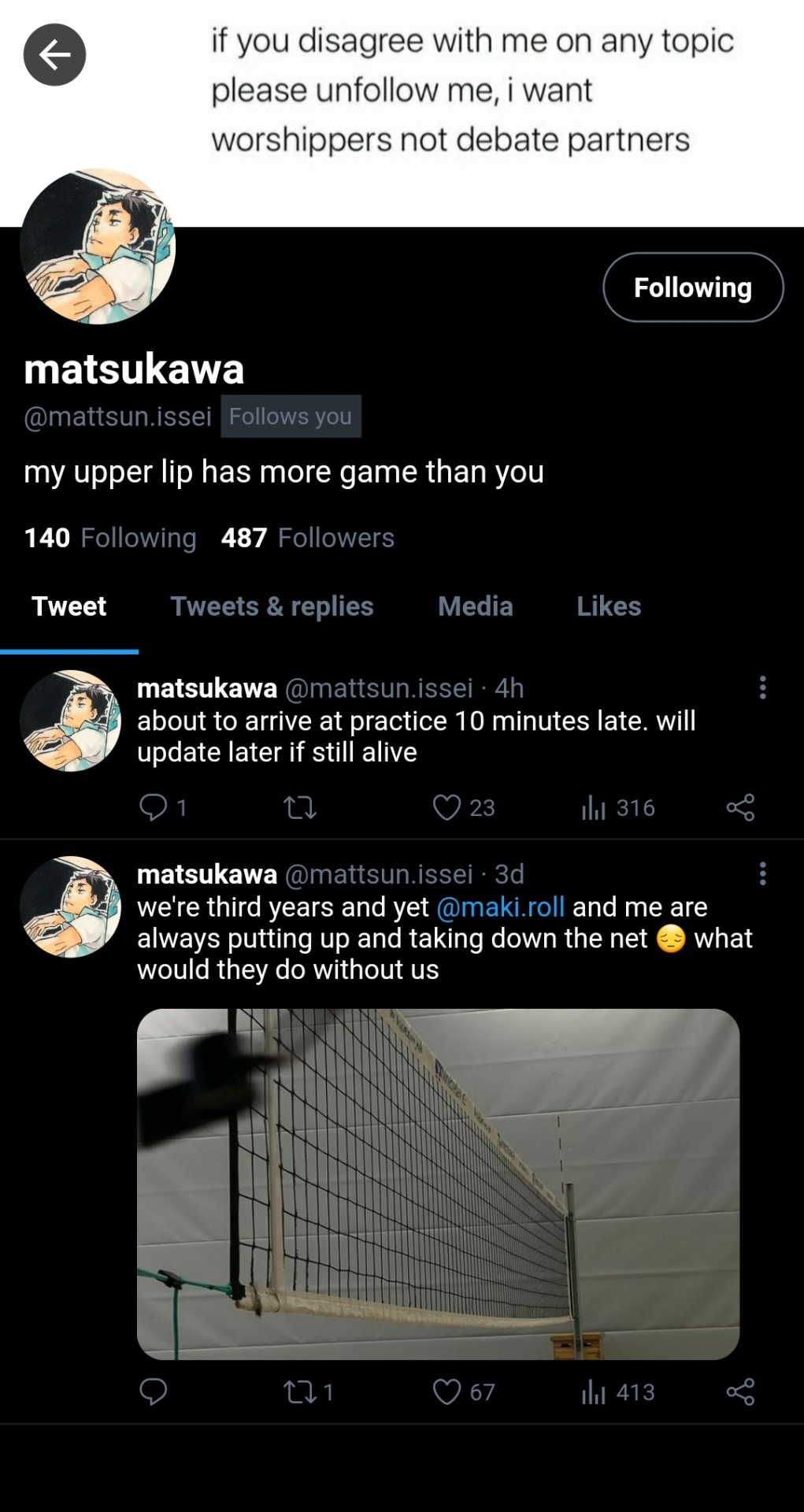
Task: View the 487 Followers list
Action: pyautogui.click(x=307, y=538)
